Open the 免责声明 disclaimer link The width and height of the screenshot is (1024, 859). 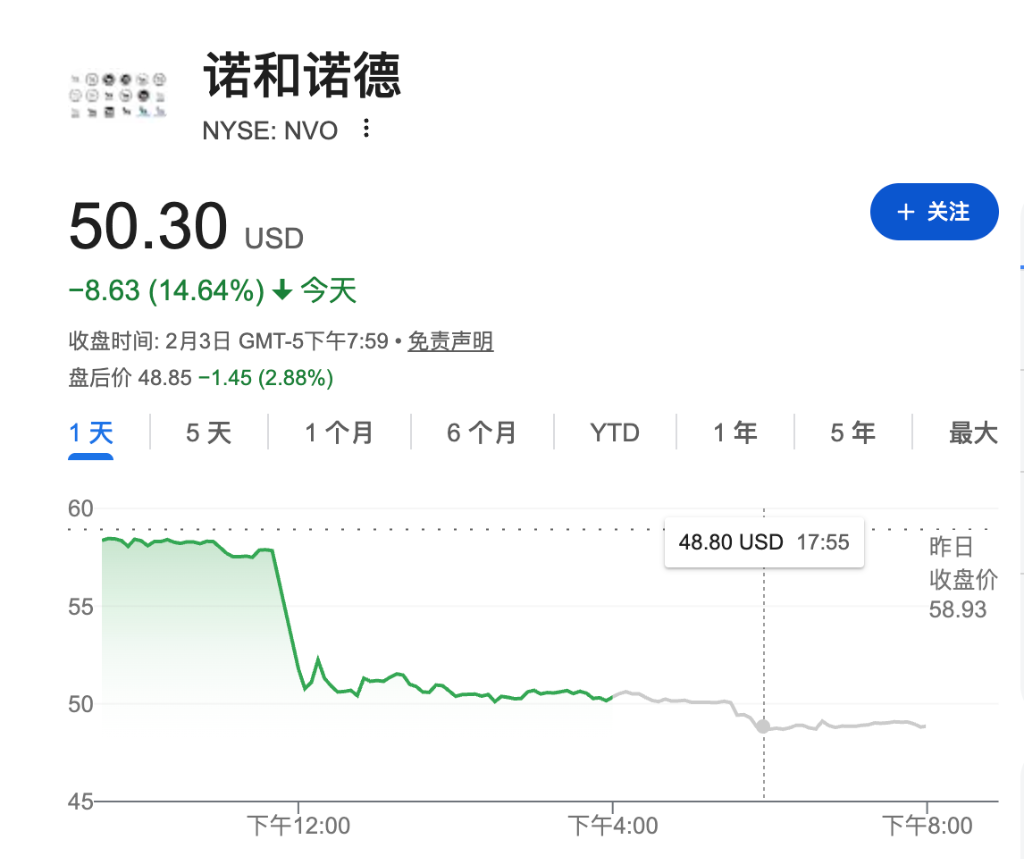point(450,342)
